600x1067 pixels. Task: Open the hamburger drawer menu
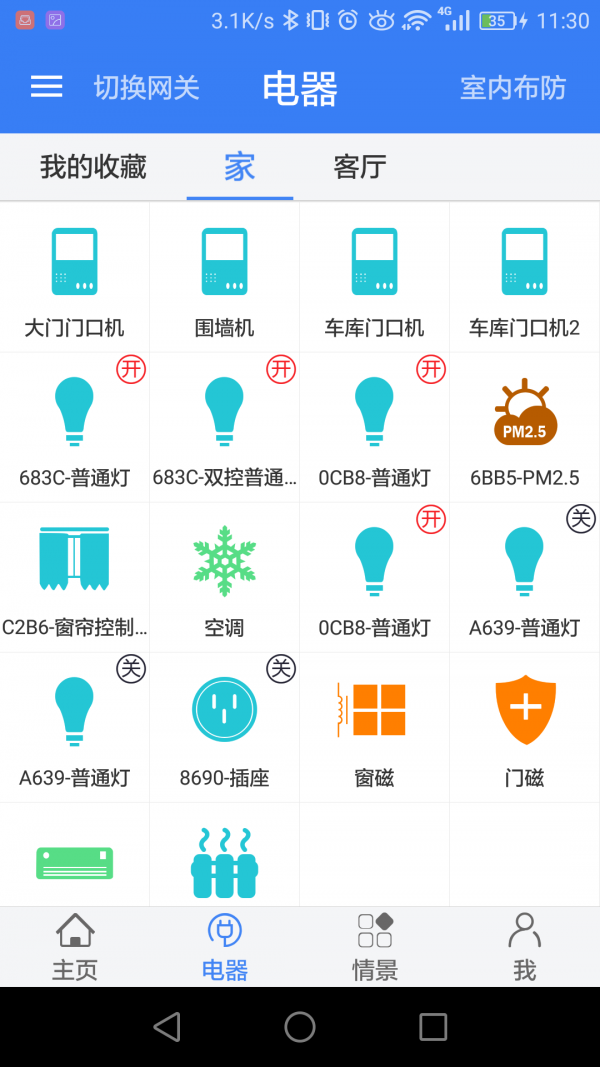pos(46,87)
